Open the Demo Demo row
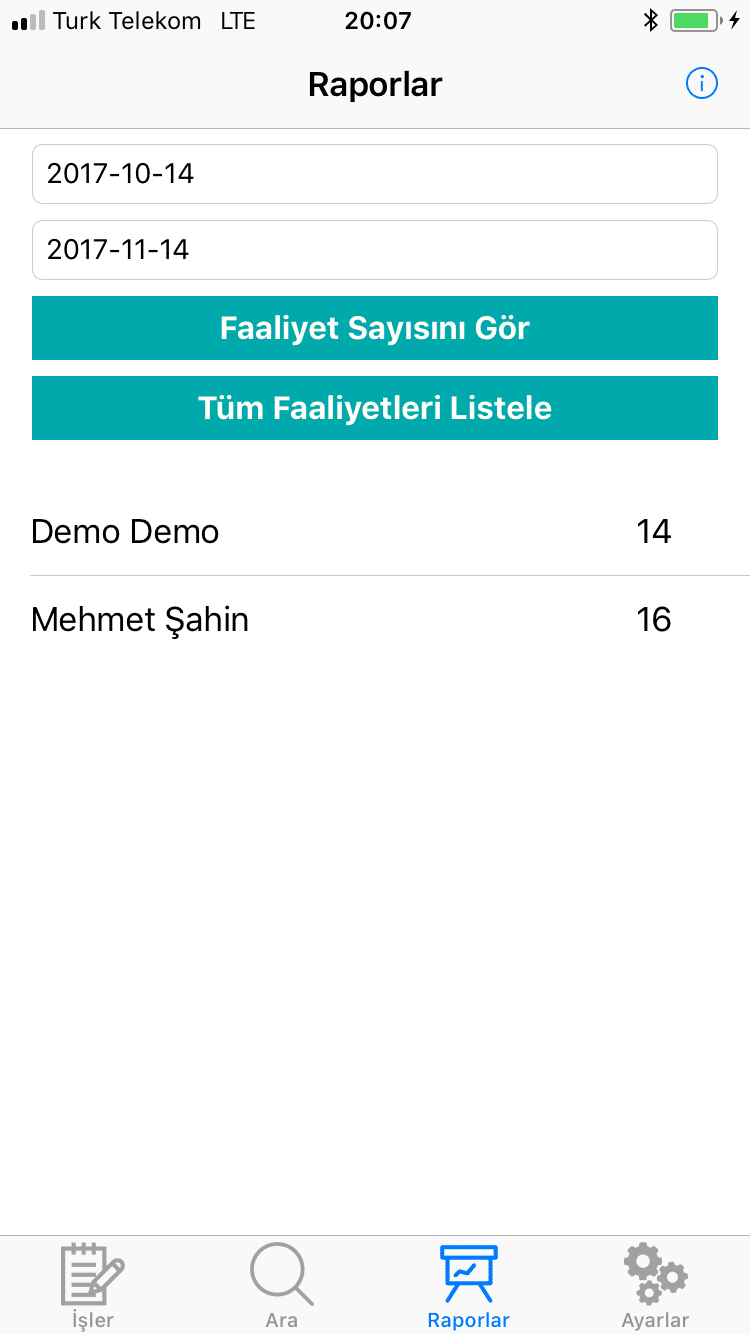 375,532
